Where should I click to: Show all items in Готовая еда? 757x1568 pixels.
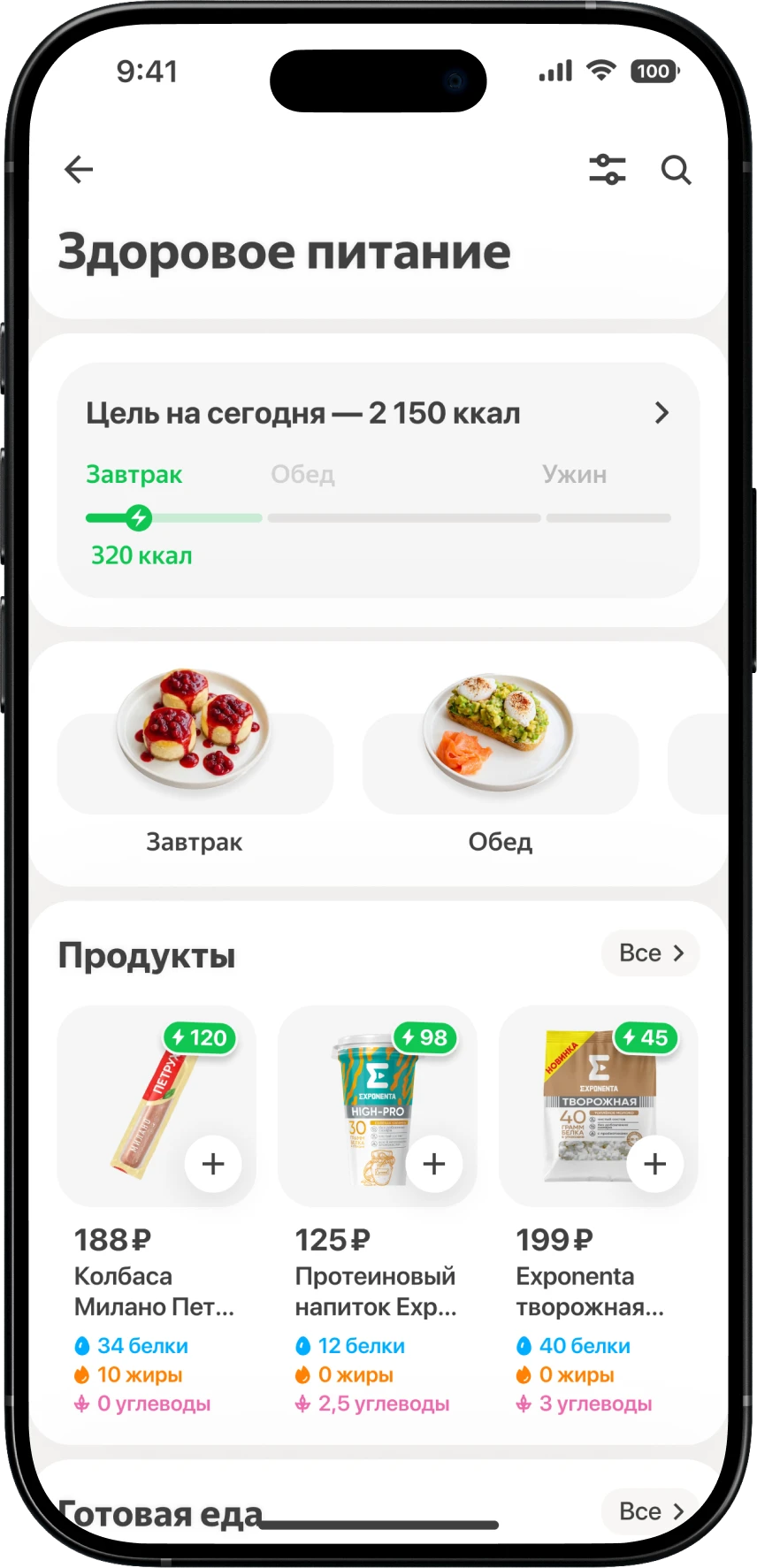click(650, 1511)
